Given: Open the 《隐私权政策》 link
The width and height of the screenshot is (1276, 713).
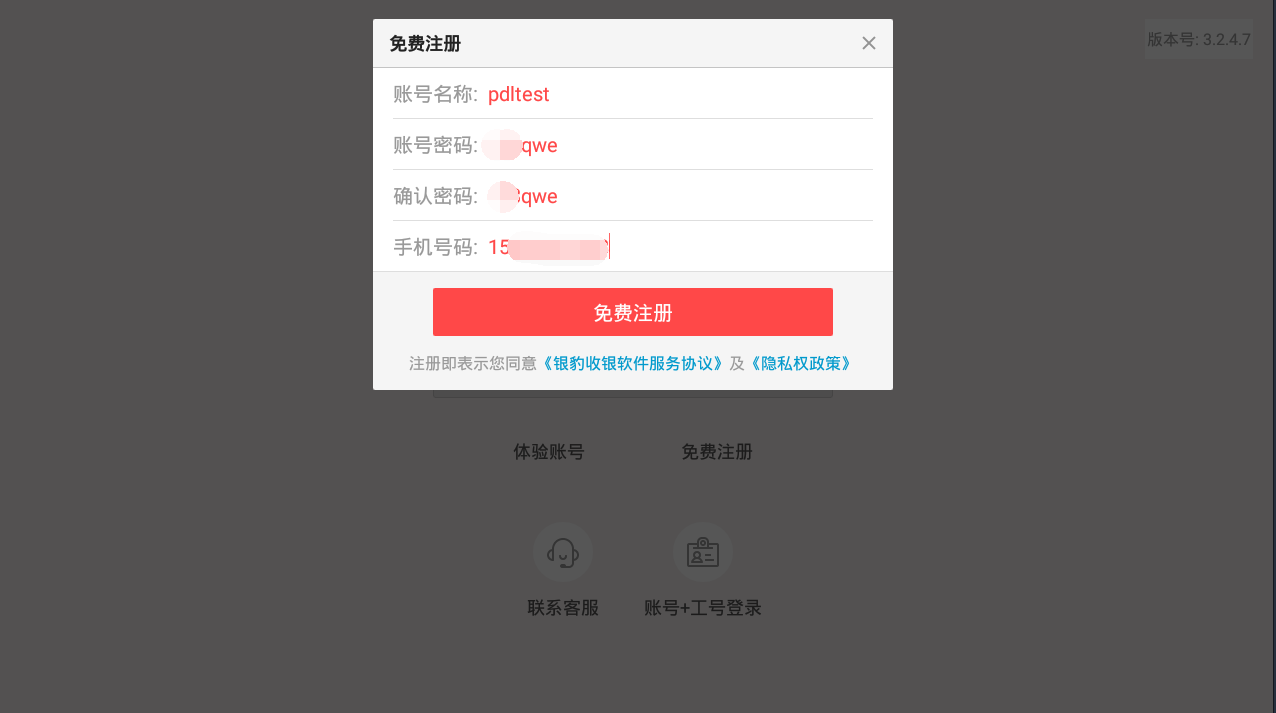Looking at the screenshot, I should point(802,363).
